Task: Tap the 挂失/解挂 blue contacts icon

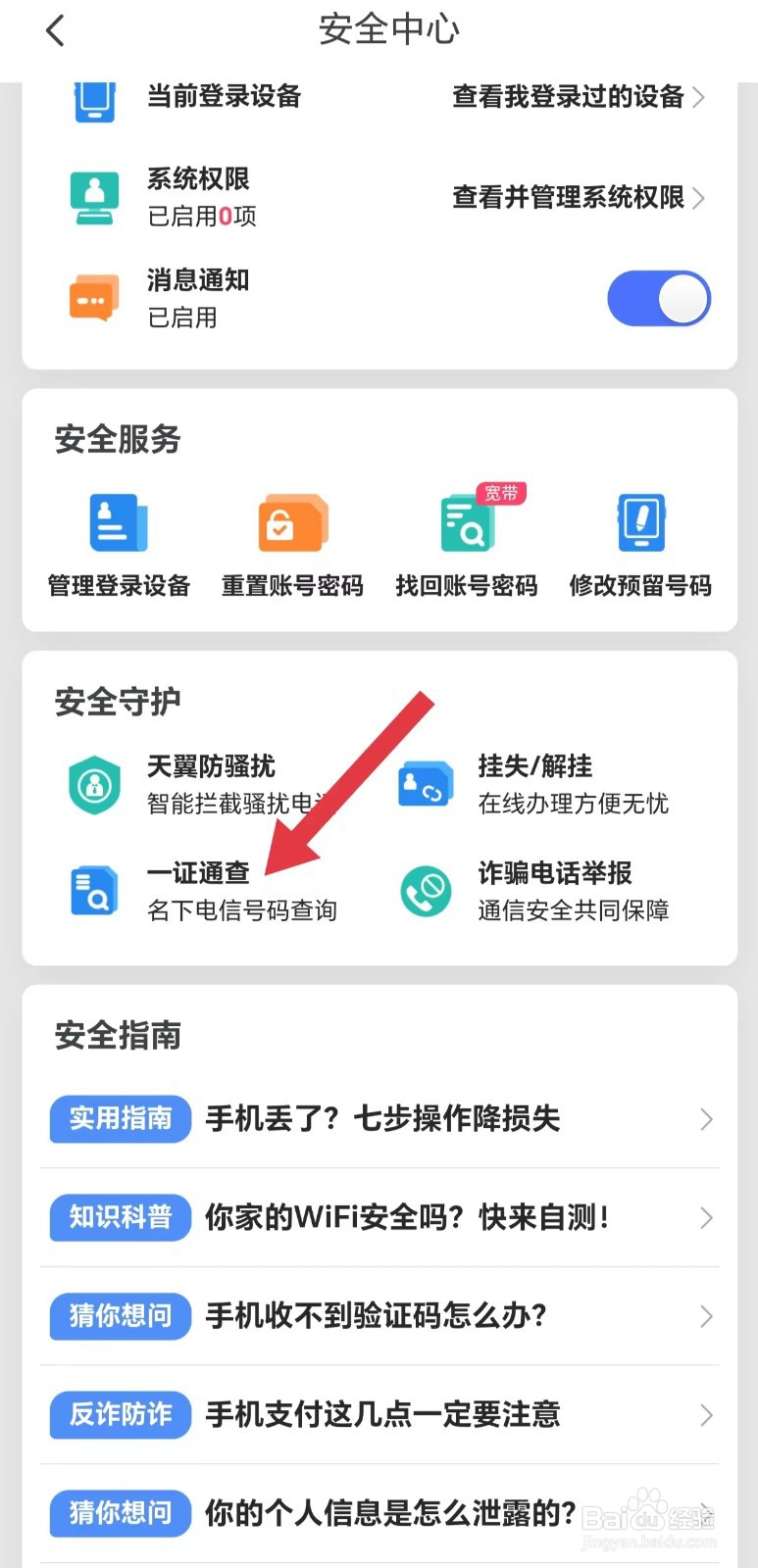Action: (x=424, y=784)
